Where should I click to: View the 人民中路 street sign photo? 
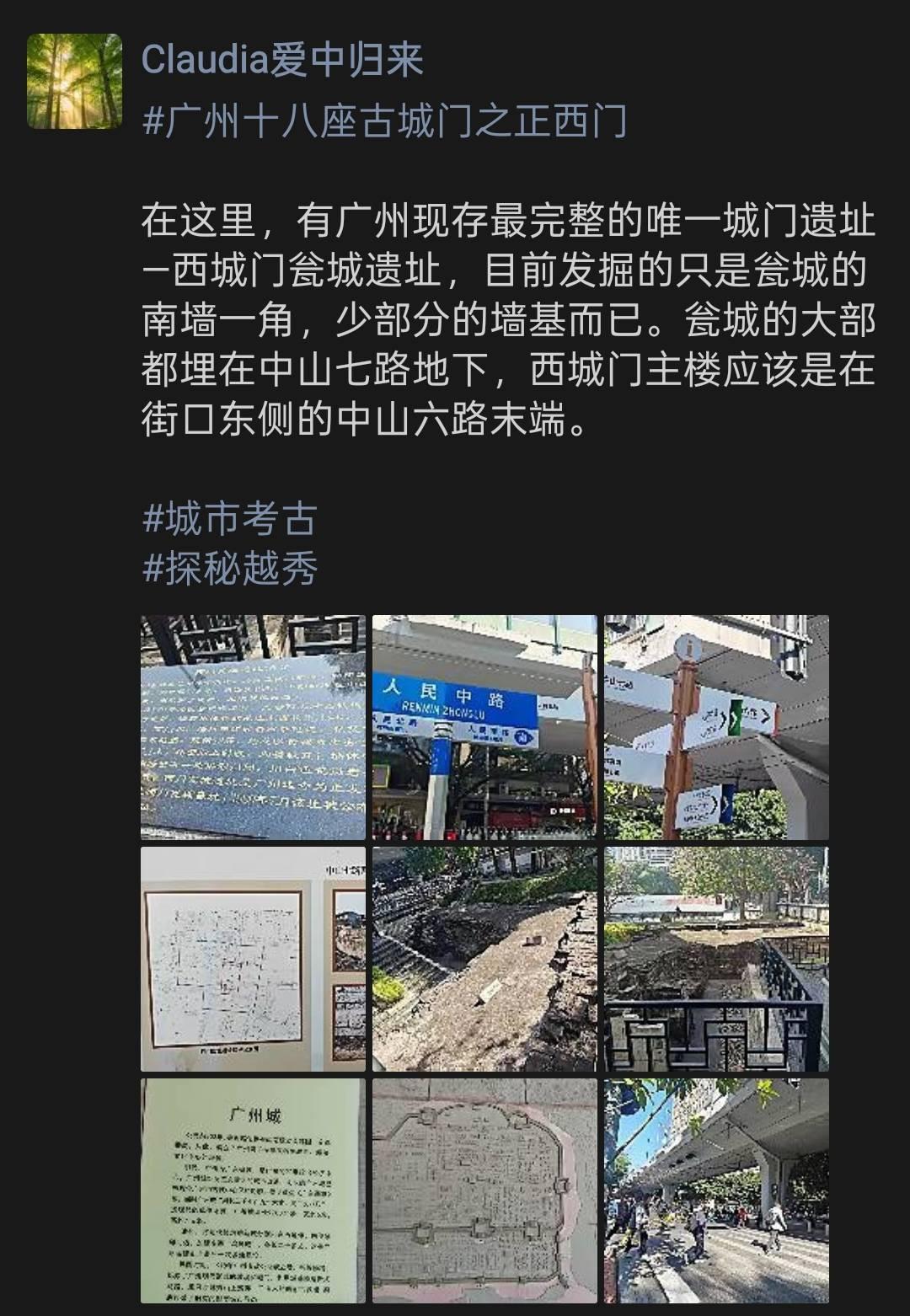484,727
